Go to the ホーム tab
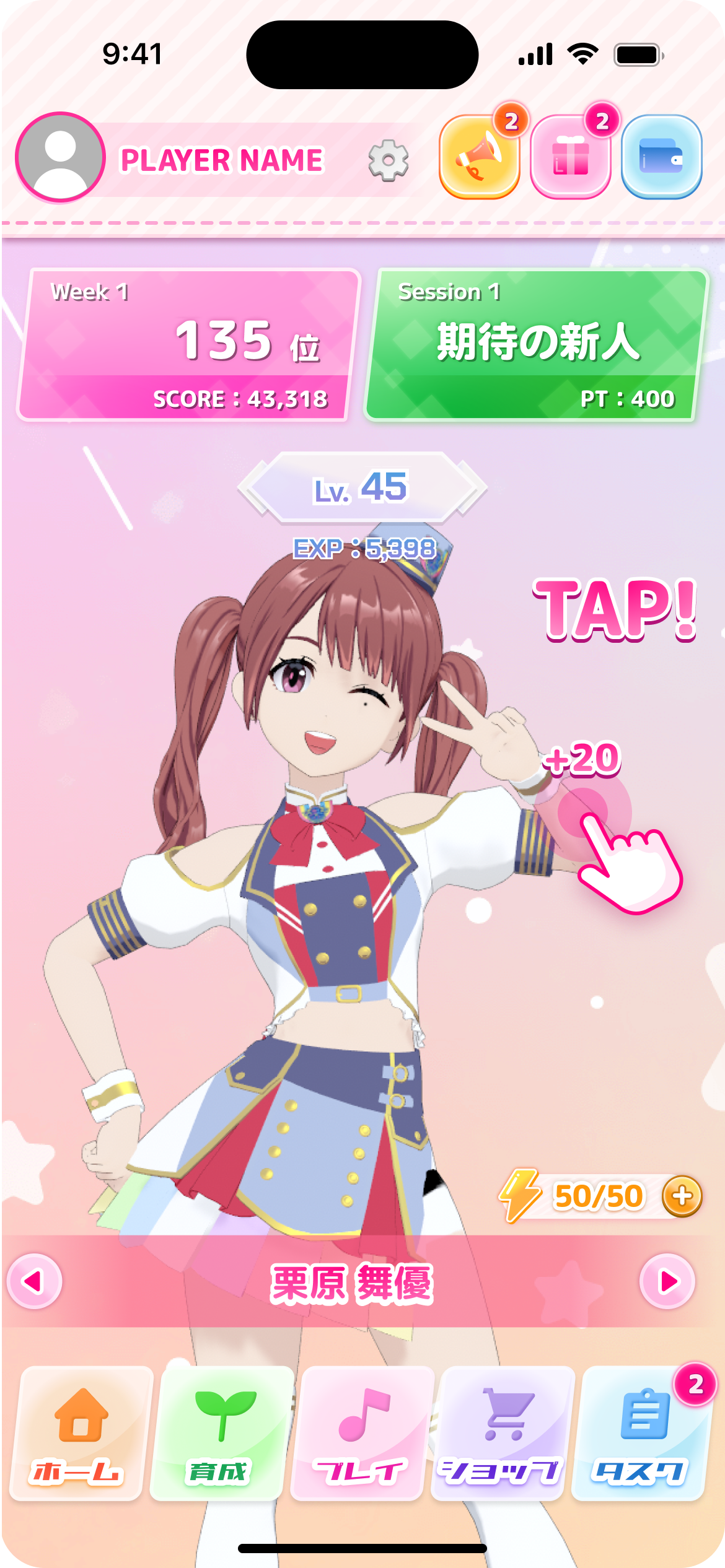 click(81, 1433)
